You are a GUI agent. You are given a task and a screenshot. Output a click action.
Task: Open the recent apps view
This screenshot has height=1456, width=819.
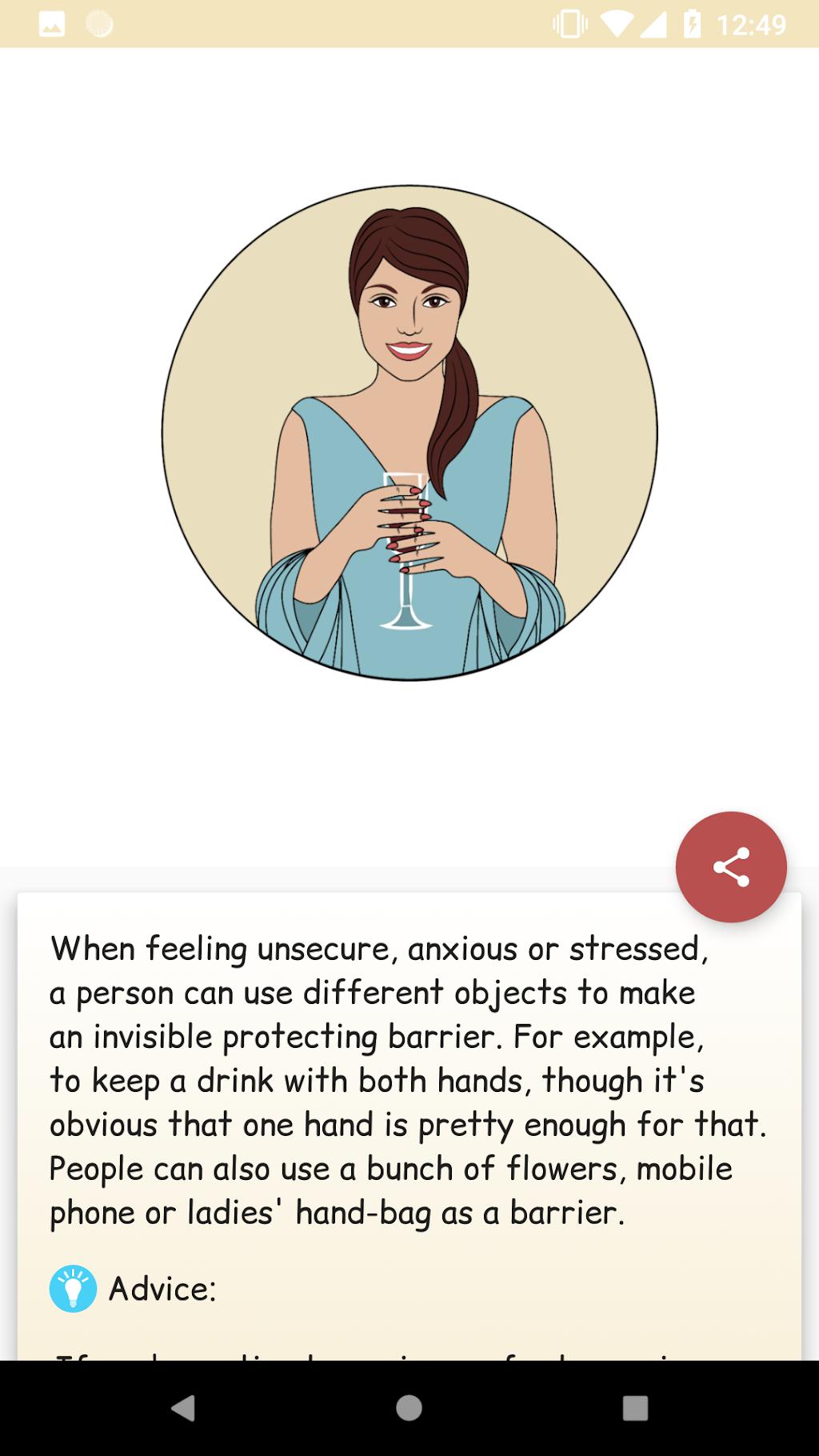click(x=635, y=1408)
